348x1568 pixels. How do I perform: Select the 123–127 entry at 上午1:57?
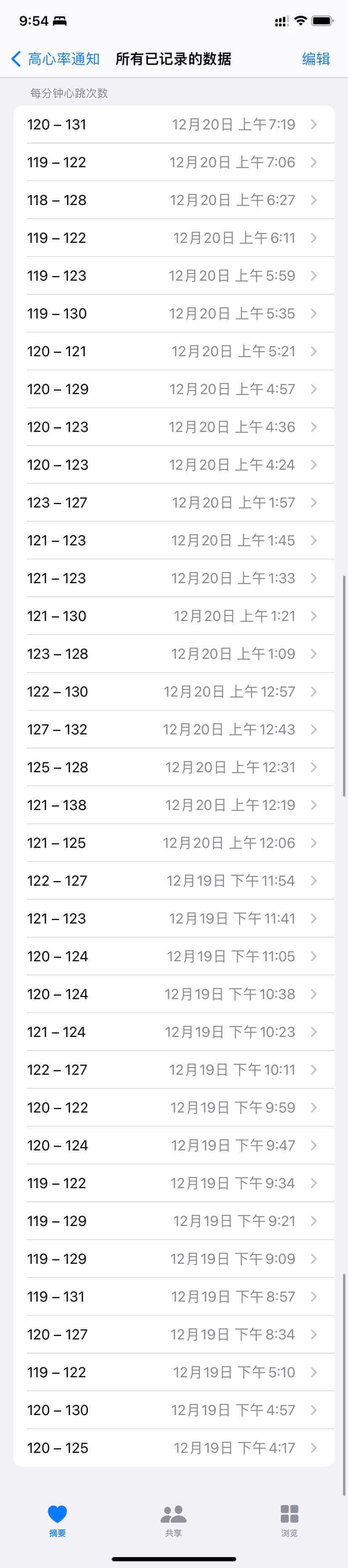coord(174,503)
